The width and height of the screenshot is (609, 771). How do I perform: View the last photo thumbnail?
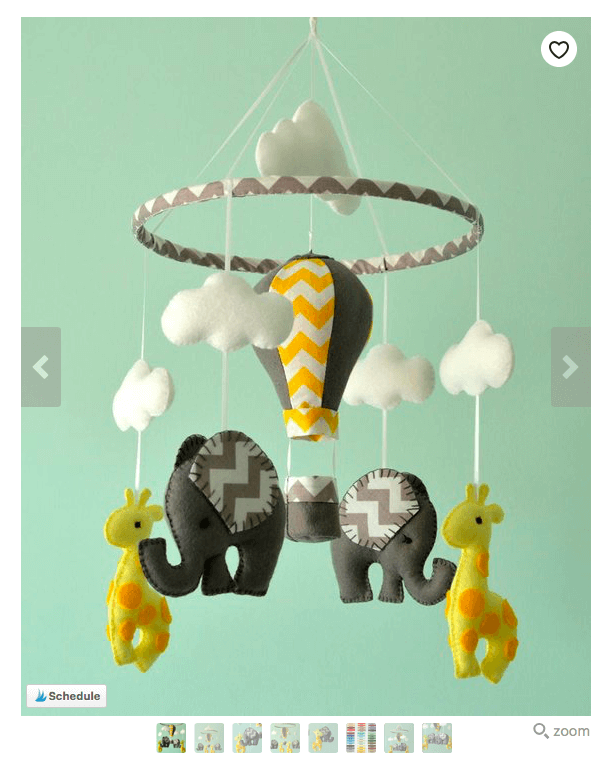(437, 738)
